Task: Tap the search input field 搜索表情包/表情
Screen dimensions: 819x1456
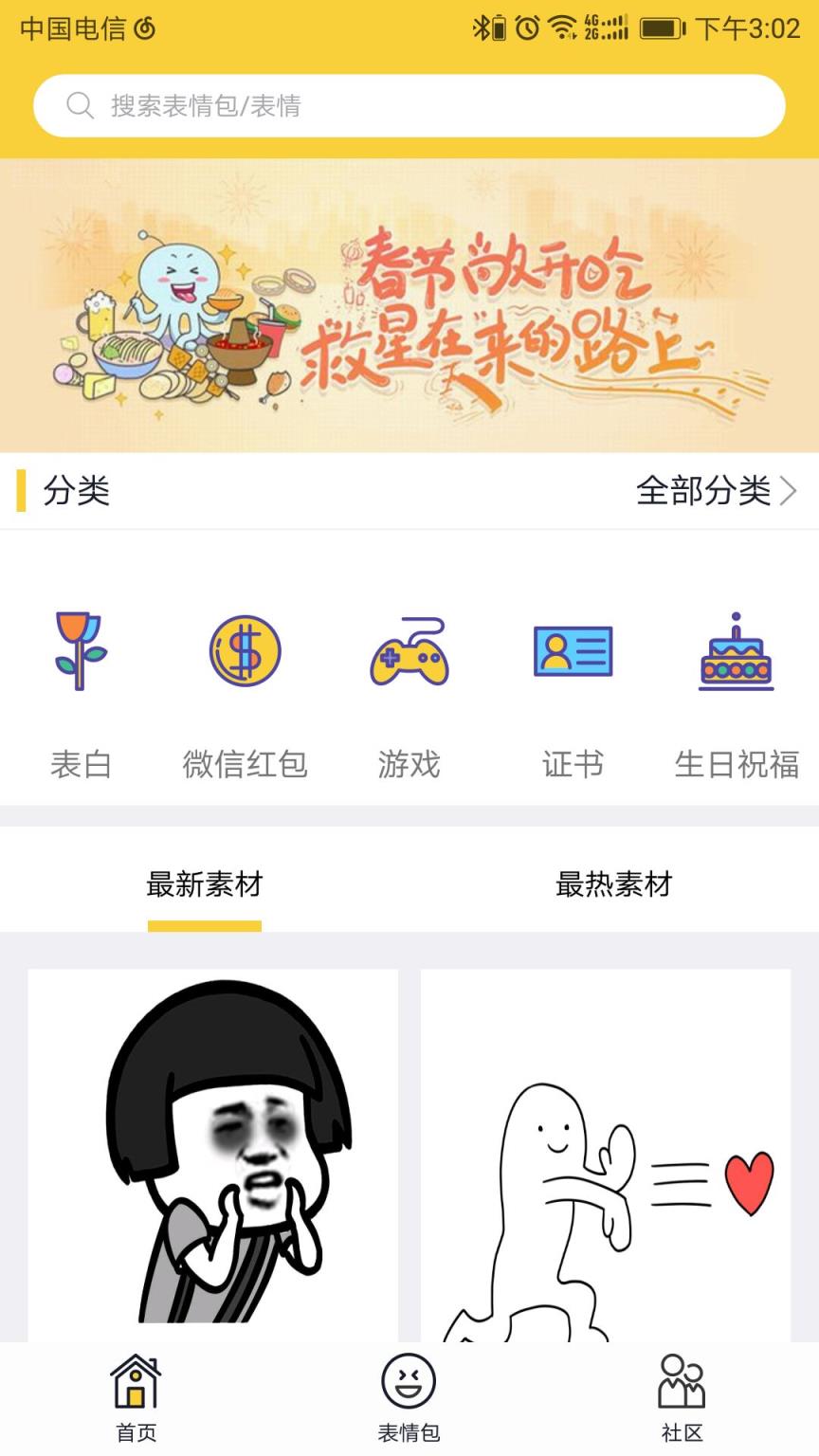Action: point(409,105)
